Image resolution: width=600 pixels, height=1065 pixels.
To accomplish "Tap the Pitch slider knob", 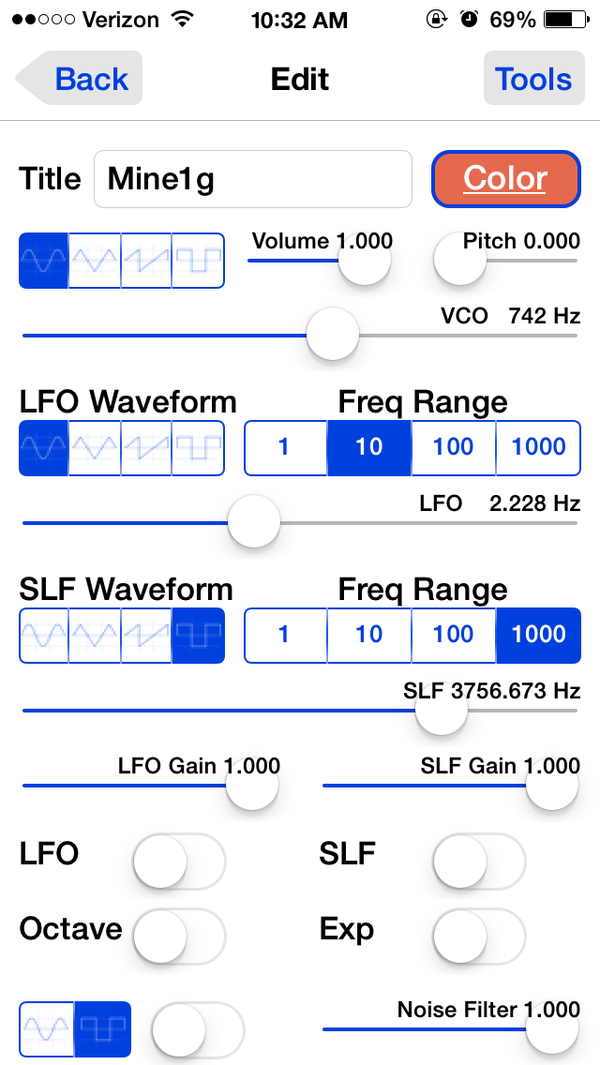I will [460, 259].
